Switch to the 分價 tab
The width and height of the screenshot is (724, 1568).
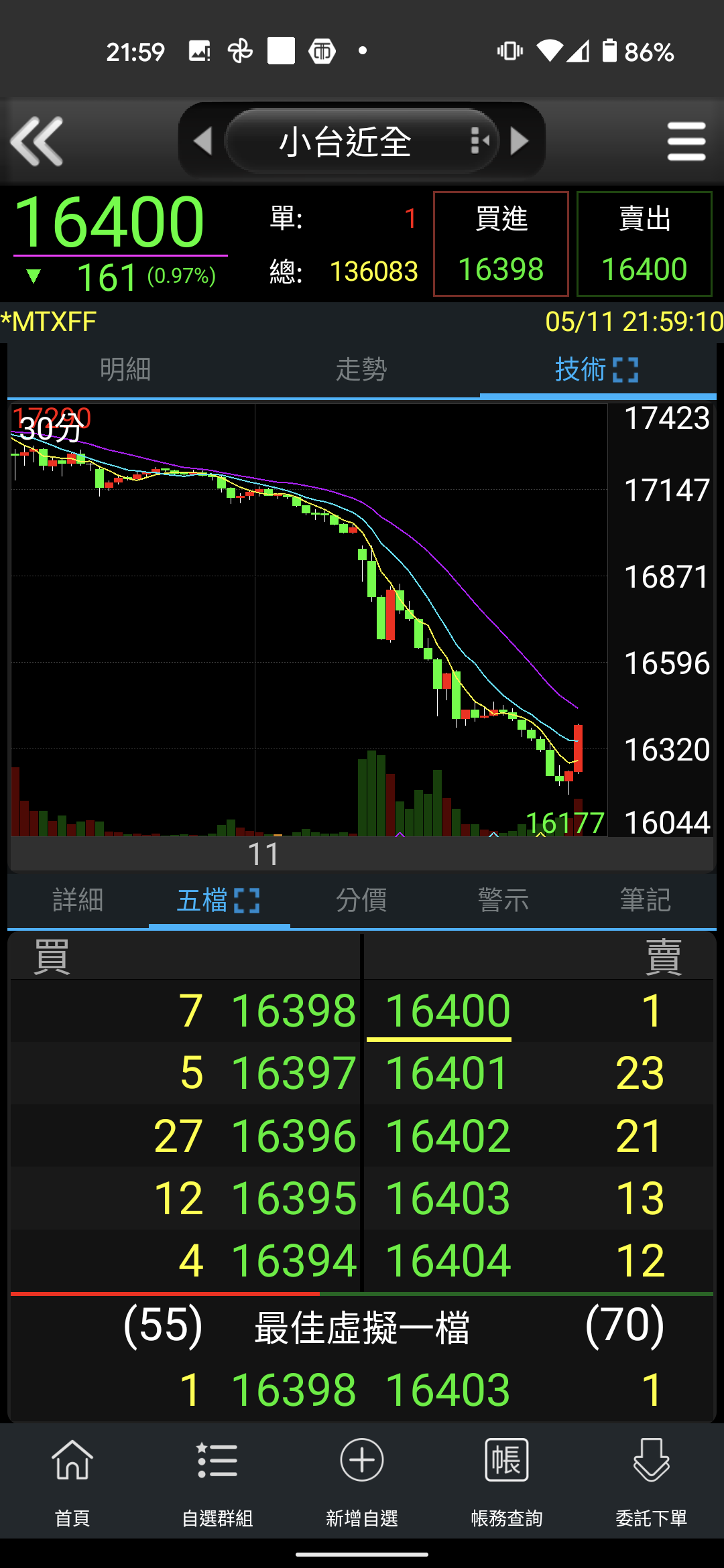coord(361,900)
